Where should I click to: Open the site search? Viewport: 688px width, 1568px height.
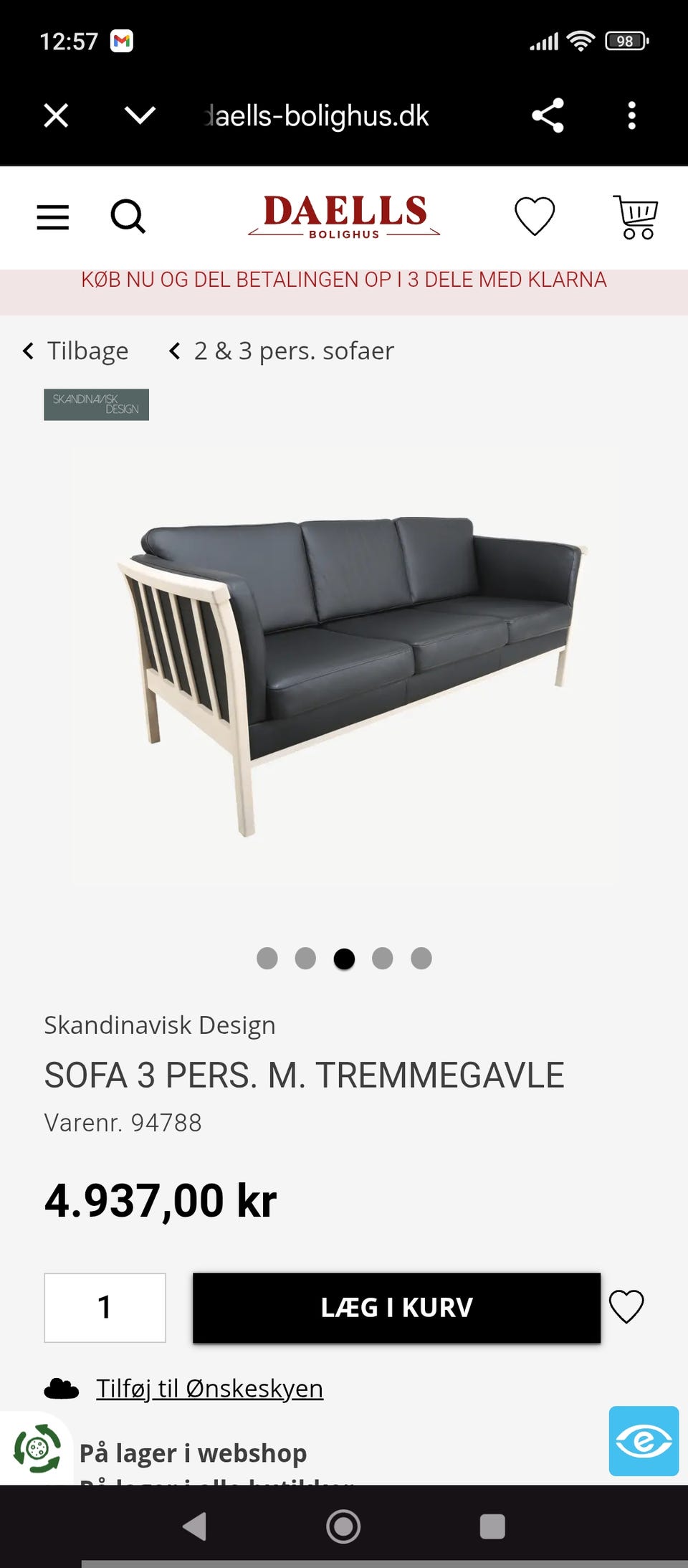[x=128, y=217]
